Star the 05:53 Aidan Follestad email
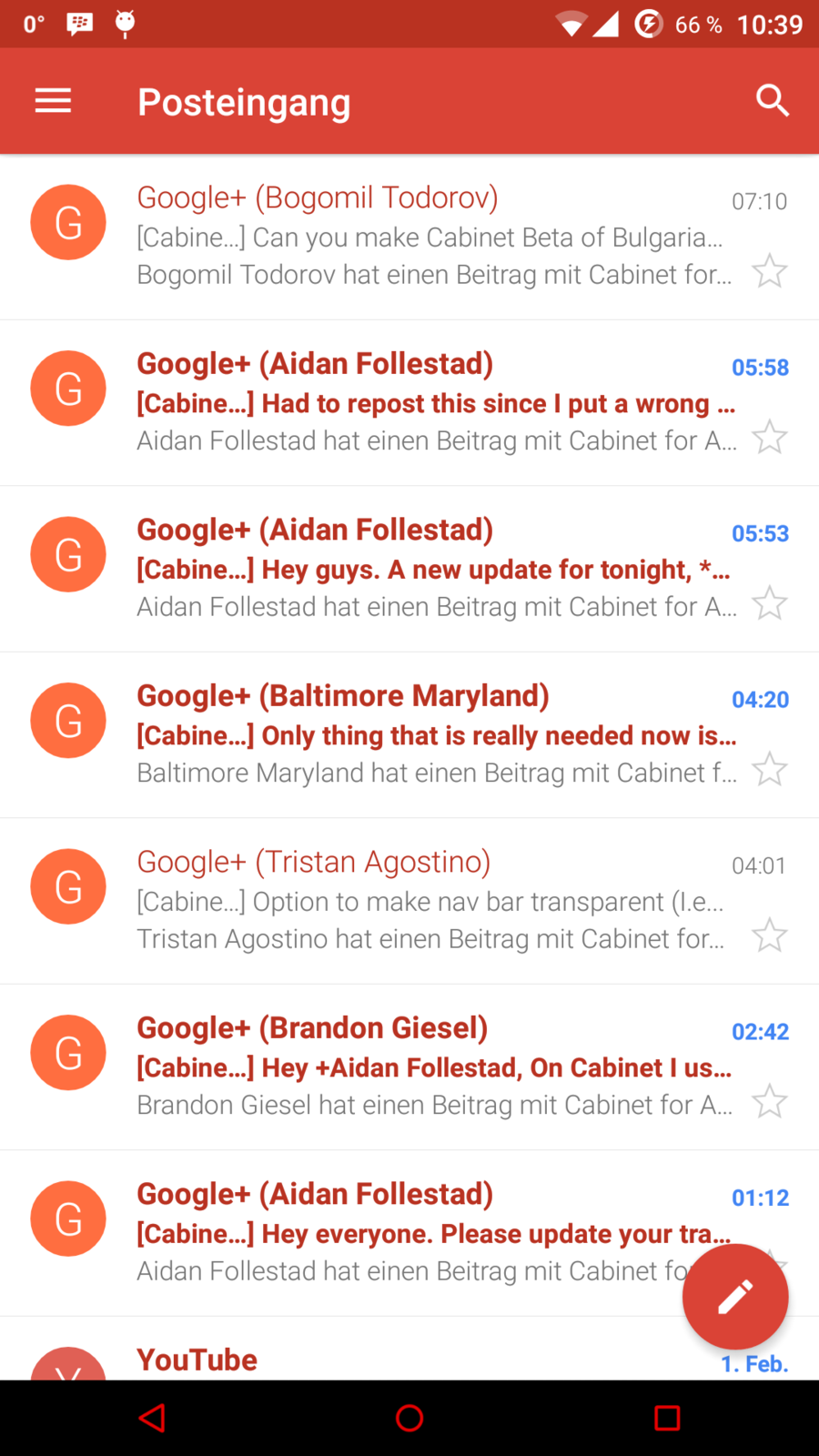This screenshot has height=1456, width=819. pos(769,603)
